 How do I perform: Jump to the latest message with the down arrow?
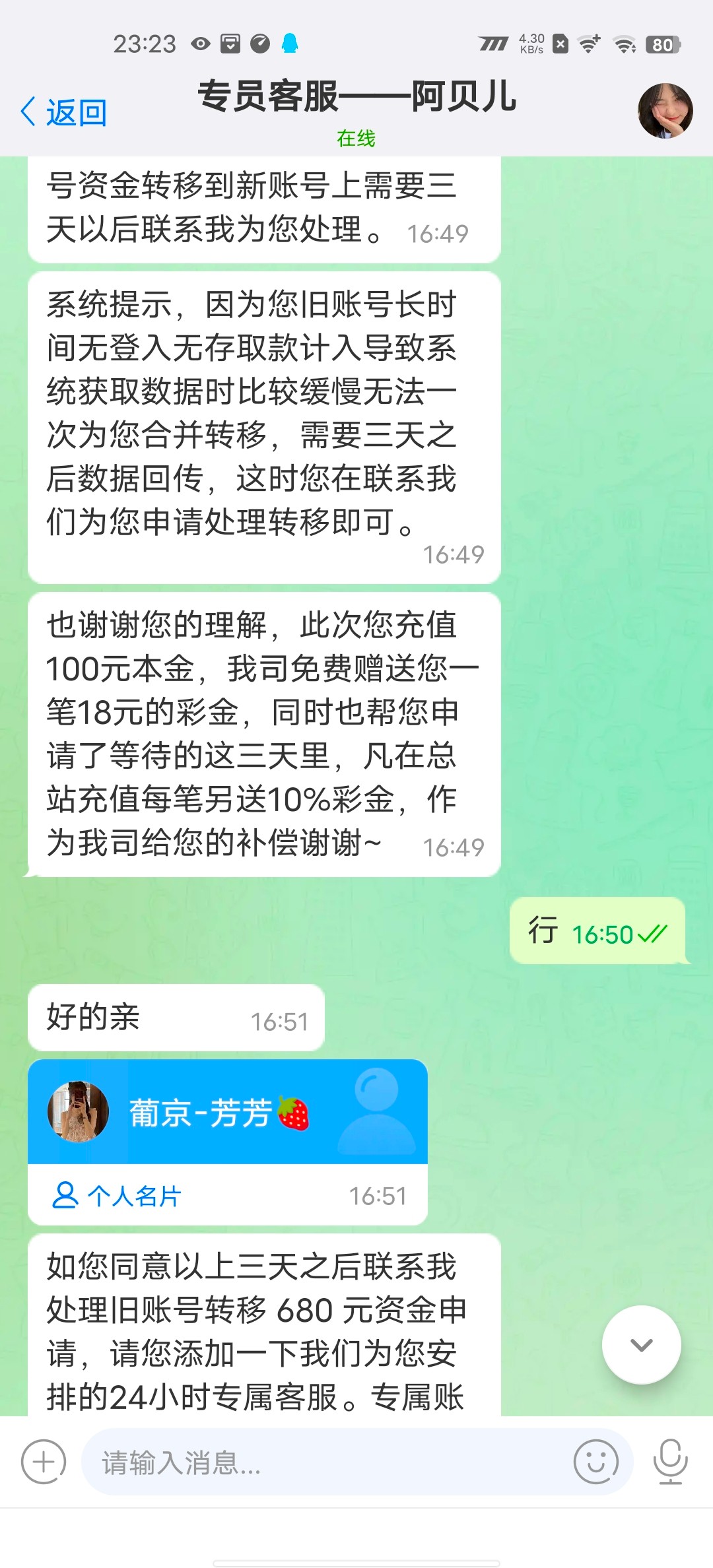click(x=641, y=1345)
